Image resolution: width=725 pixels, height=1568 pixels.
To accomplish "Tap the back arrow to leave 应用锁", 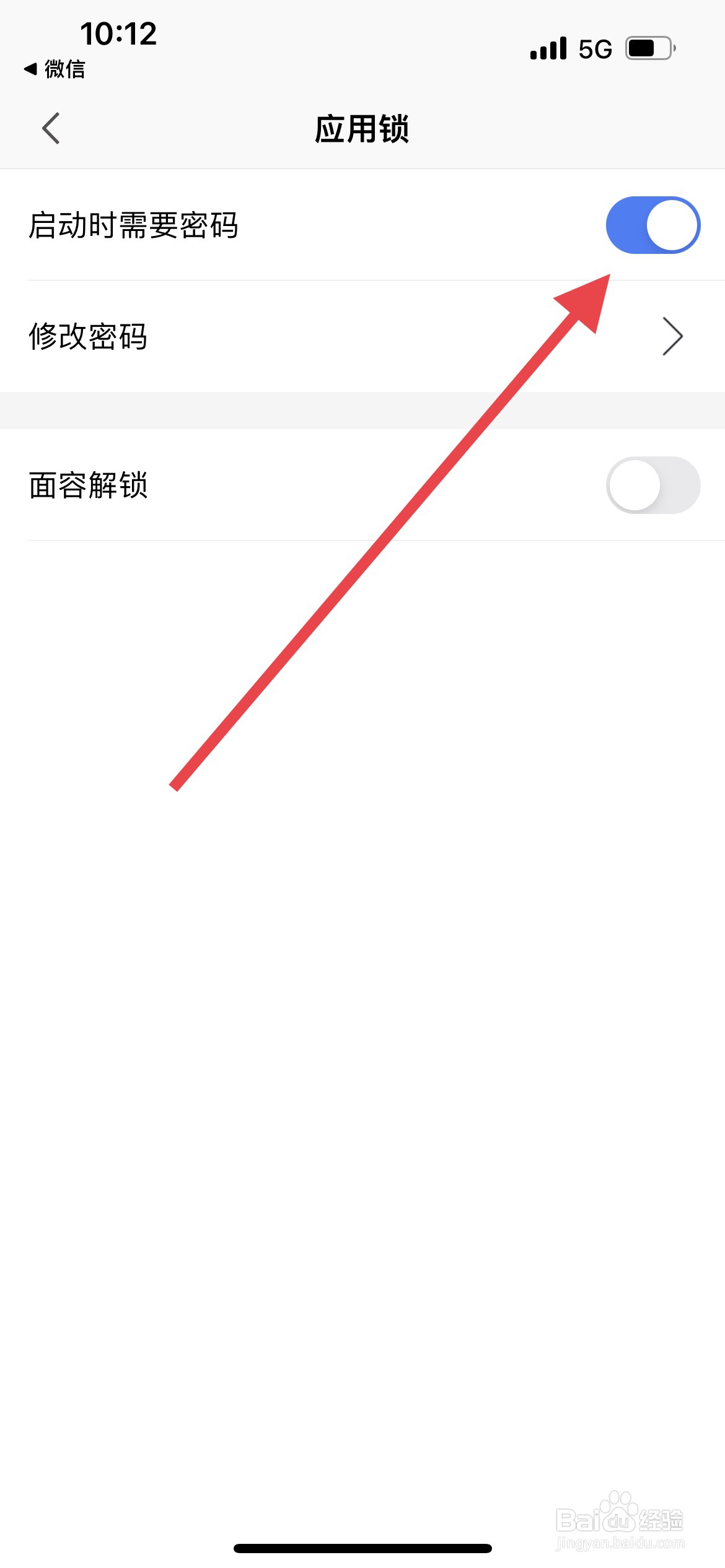I will pyautogui.click(x=51, y=128).
